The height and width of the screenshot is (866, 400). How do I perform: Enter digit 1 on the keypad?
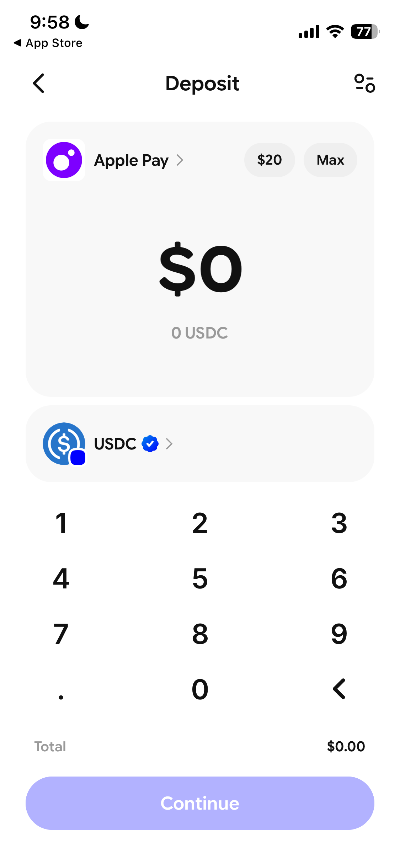click(x=61, y=523)
